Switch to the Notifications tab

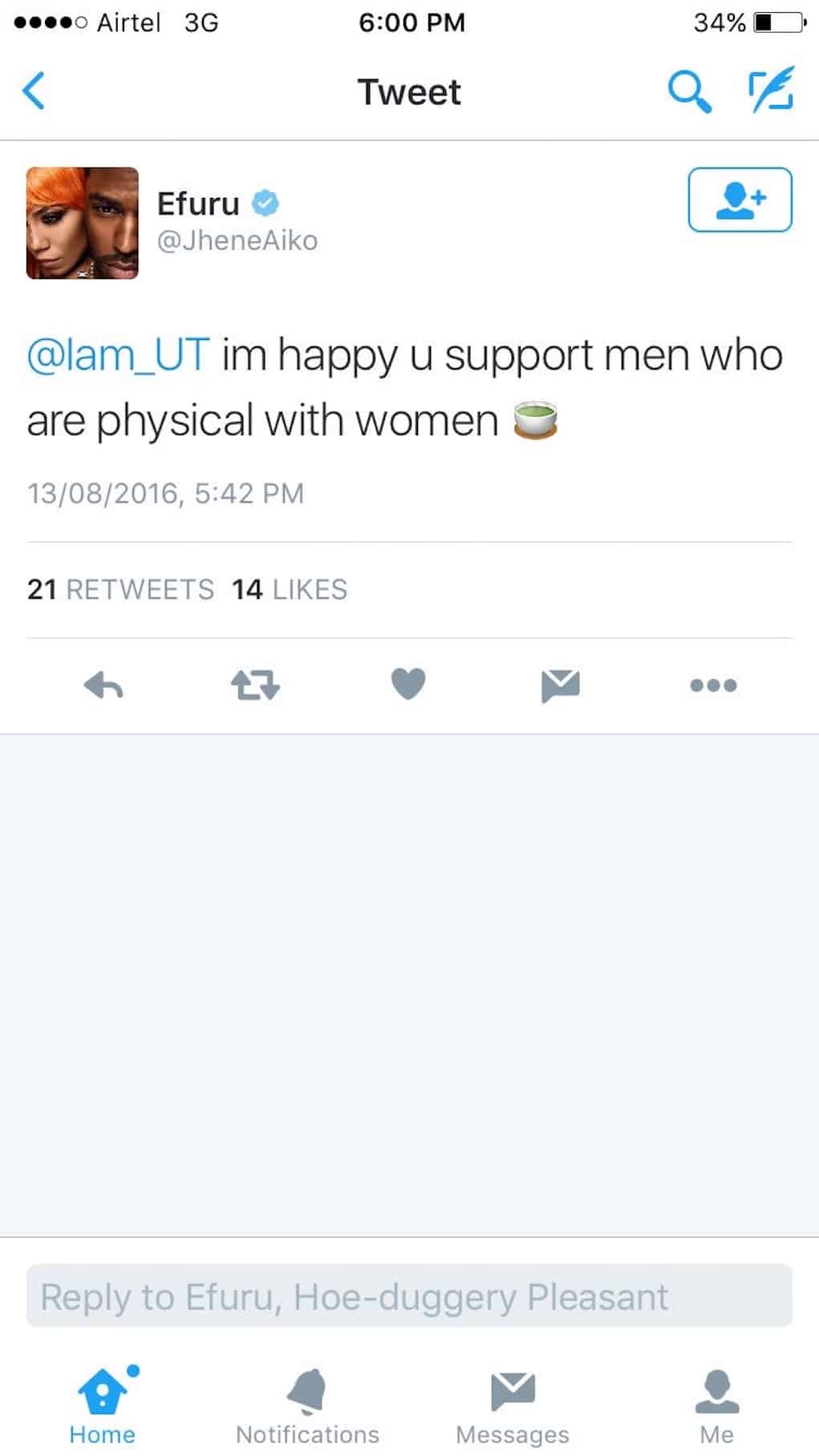tap(307, 1405)
